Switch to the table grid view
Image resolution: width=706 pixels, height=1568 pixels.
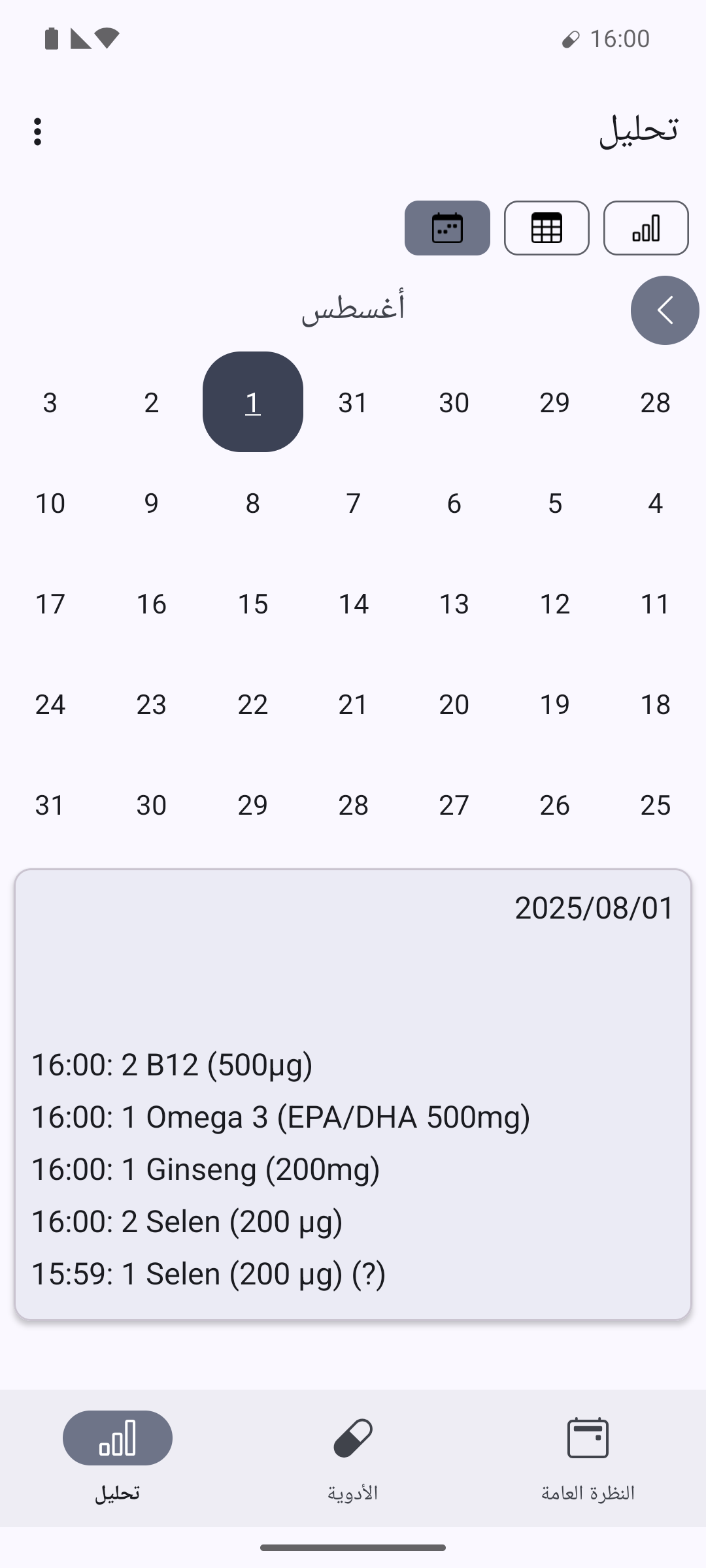(546, 228)
